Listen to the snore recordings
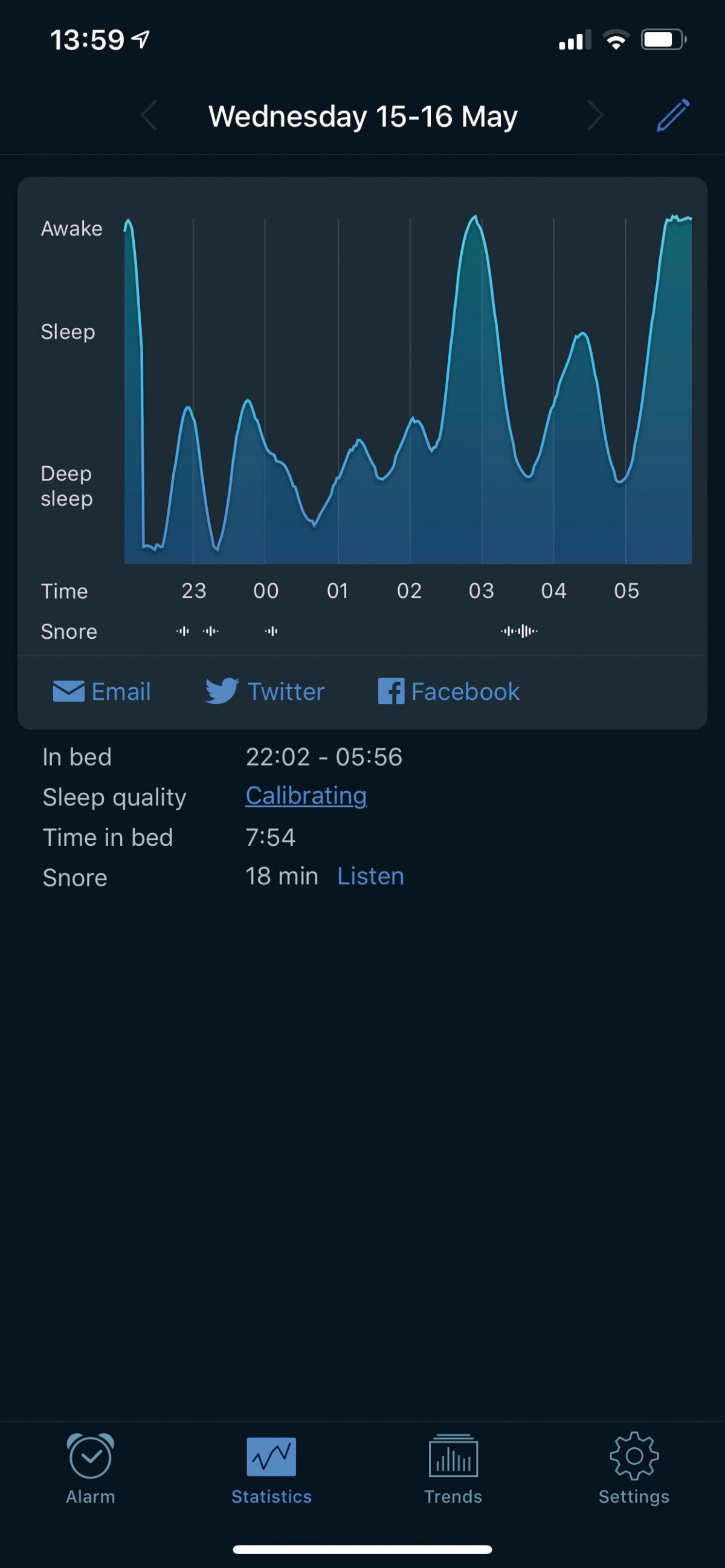725x1568 pixels. 370,877
